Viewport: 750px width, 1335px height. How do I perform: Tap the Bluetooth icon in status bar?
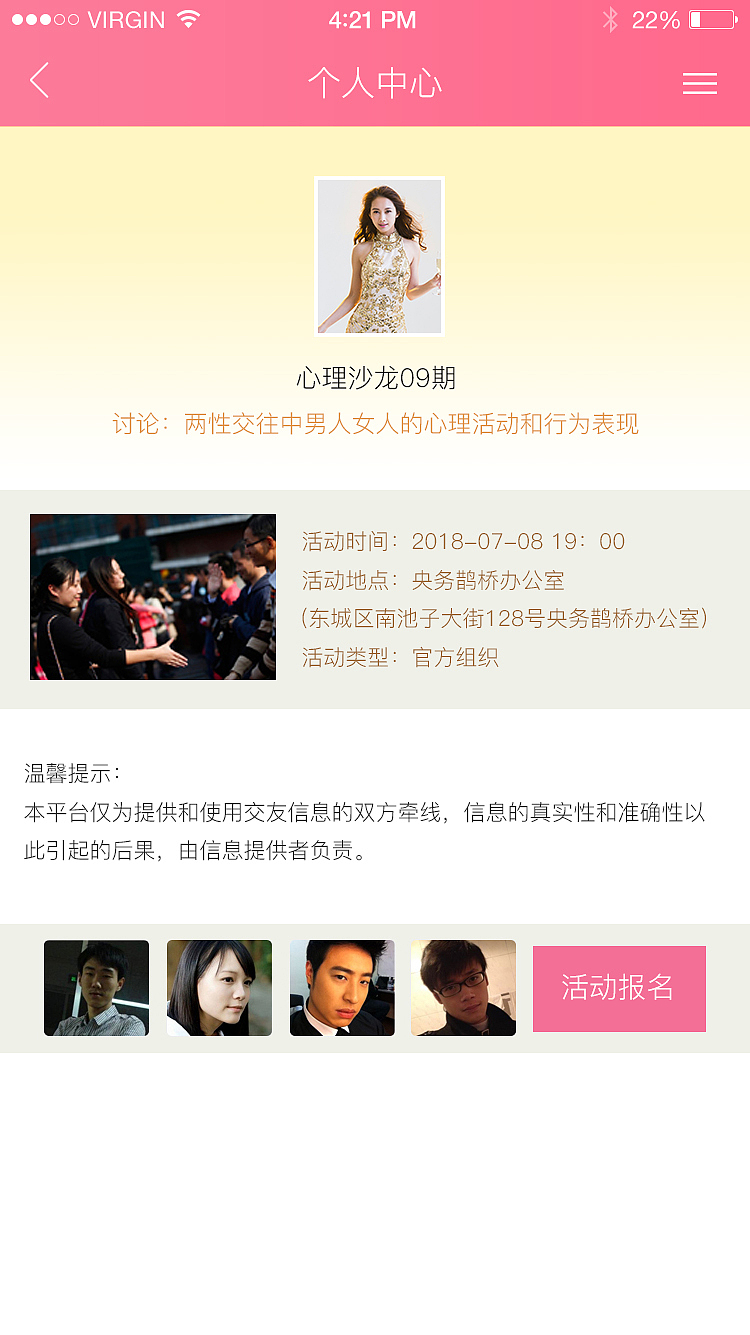611,18
